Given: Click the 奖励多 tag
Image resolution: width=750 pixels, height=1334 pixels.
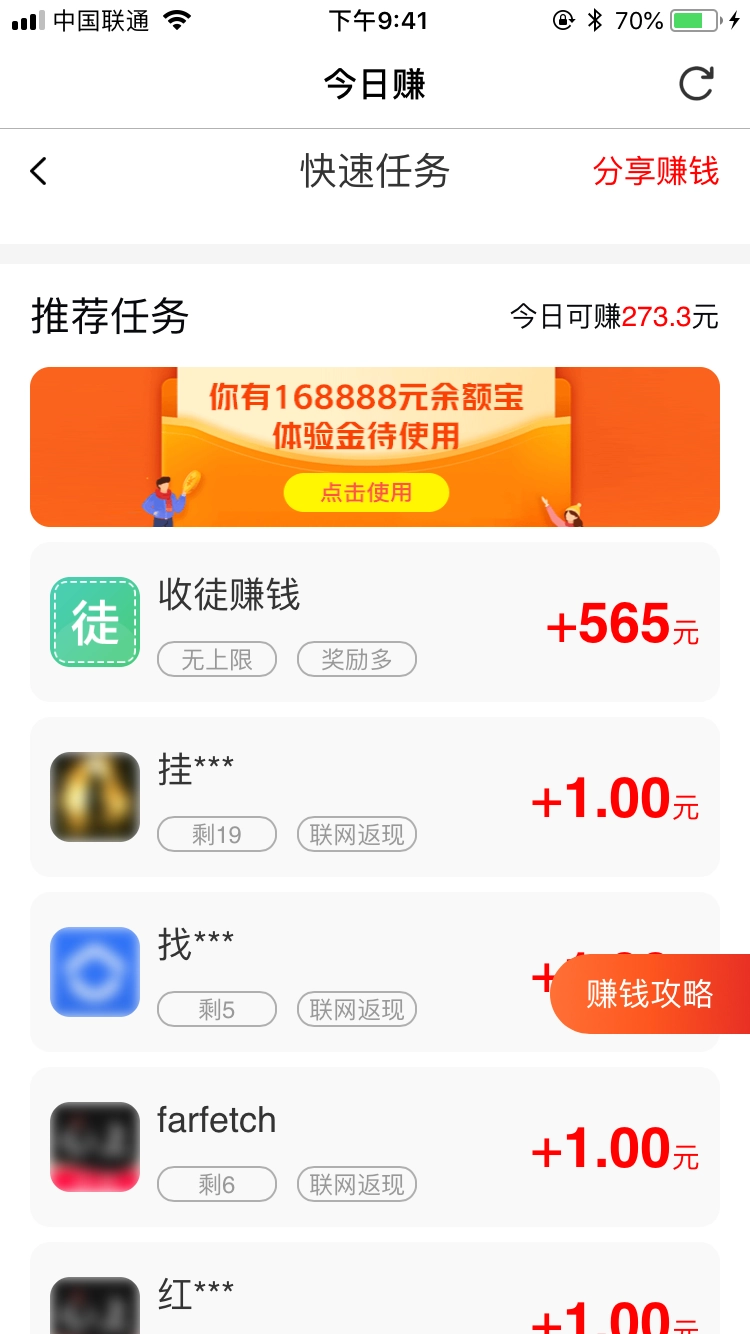Looking at the screenshot, I should pos(356,659).
